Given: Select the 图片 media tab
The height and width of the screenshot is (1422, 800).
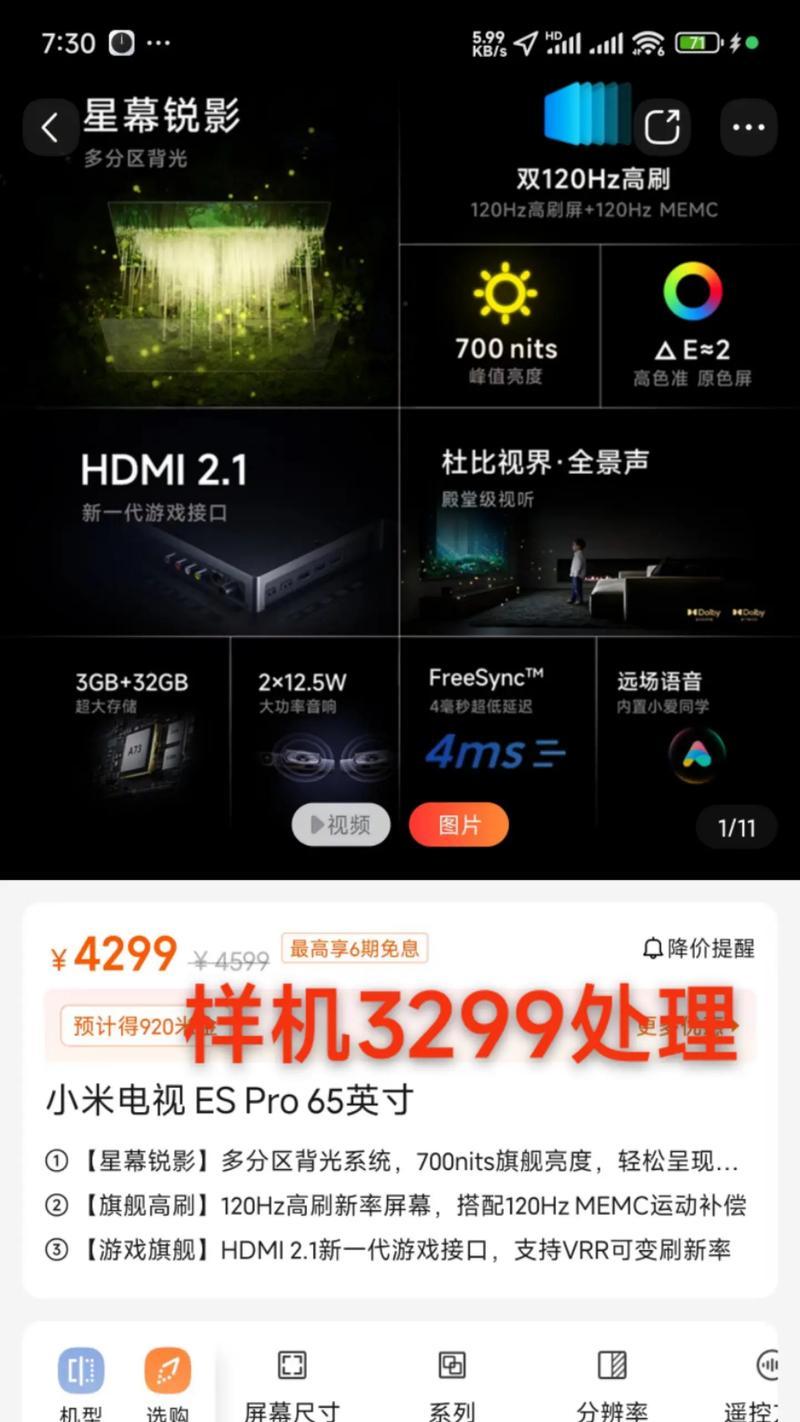Looking at the screenshot, I should pos(459,825).
